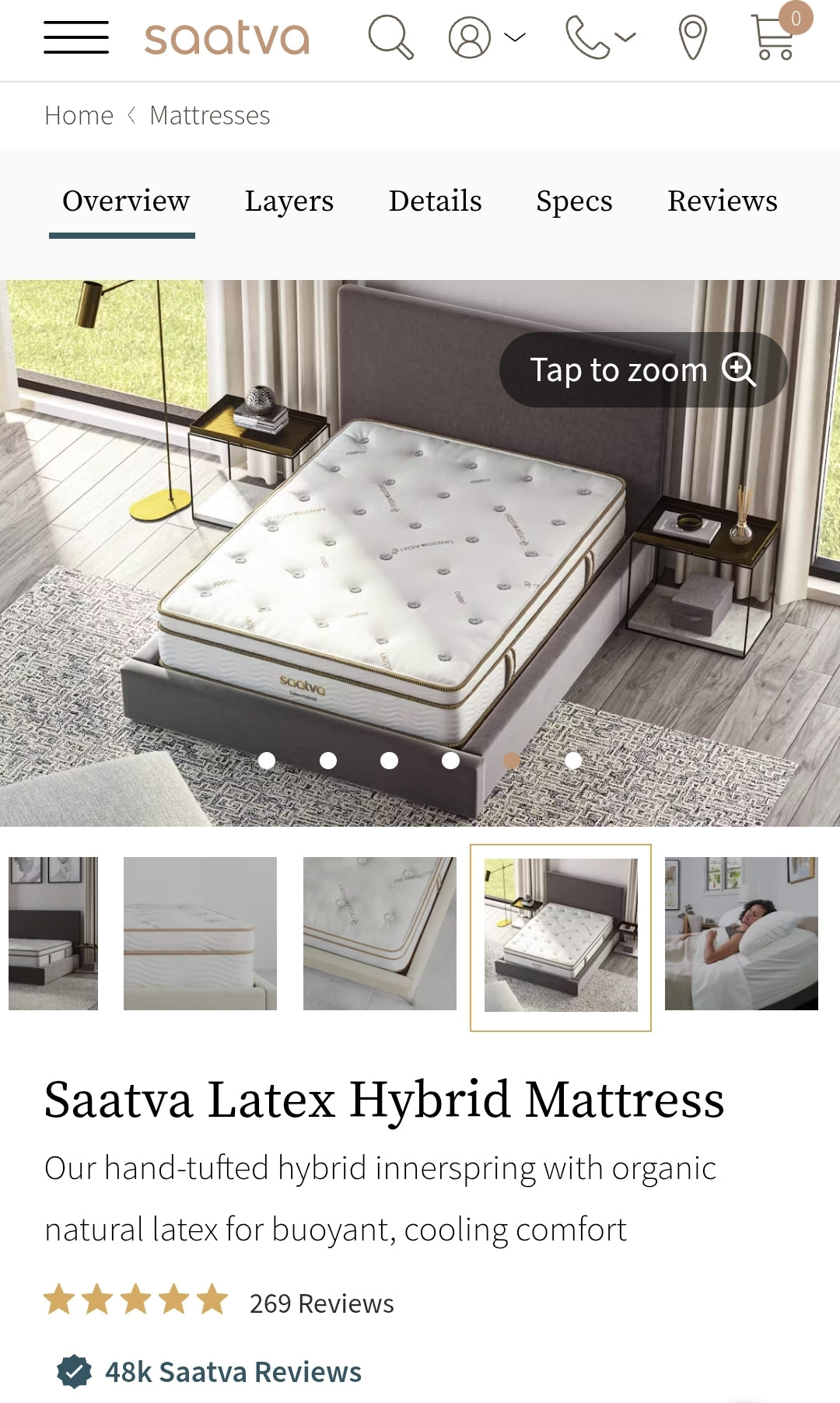This screenshot has height=1403, width=840.
Task: Switch to the Reviews tab
Action: pyautogui.click(x=722, y=201)
